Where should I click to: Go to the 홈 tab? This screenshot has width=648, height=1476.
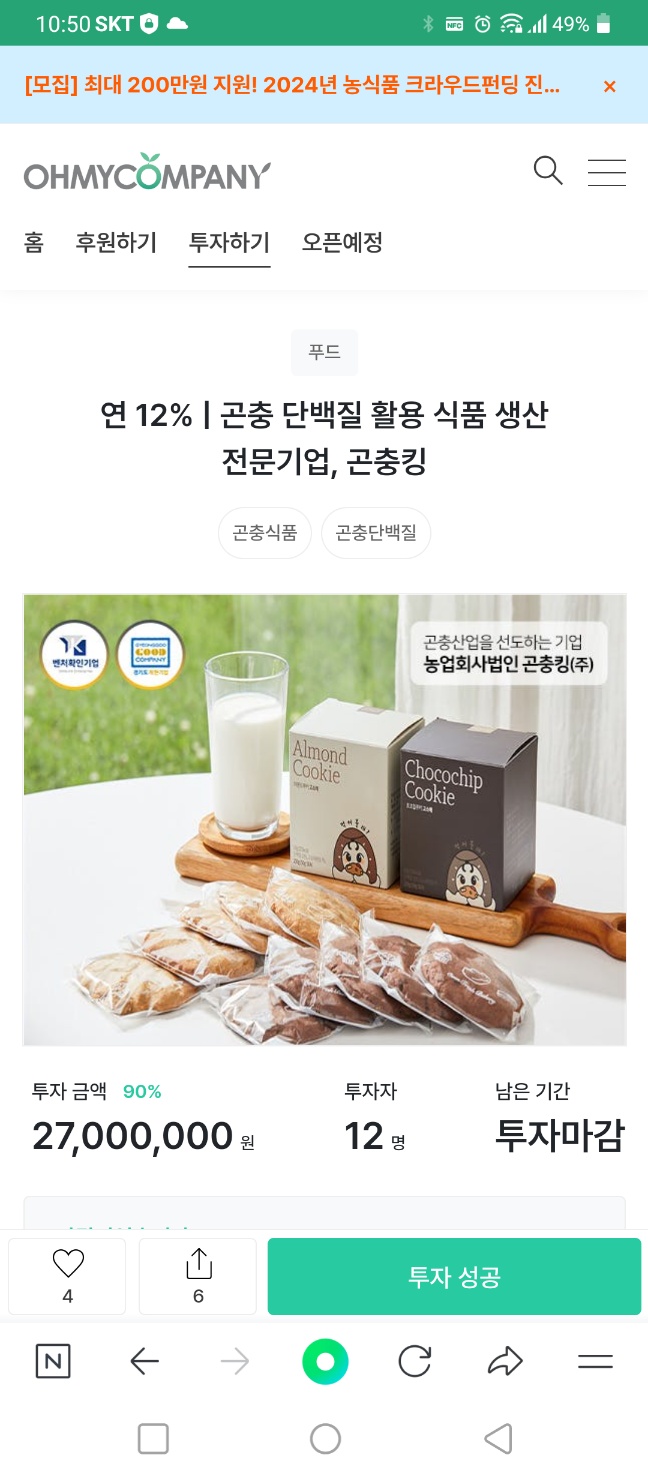[34, 242]
